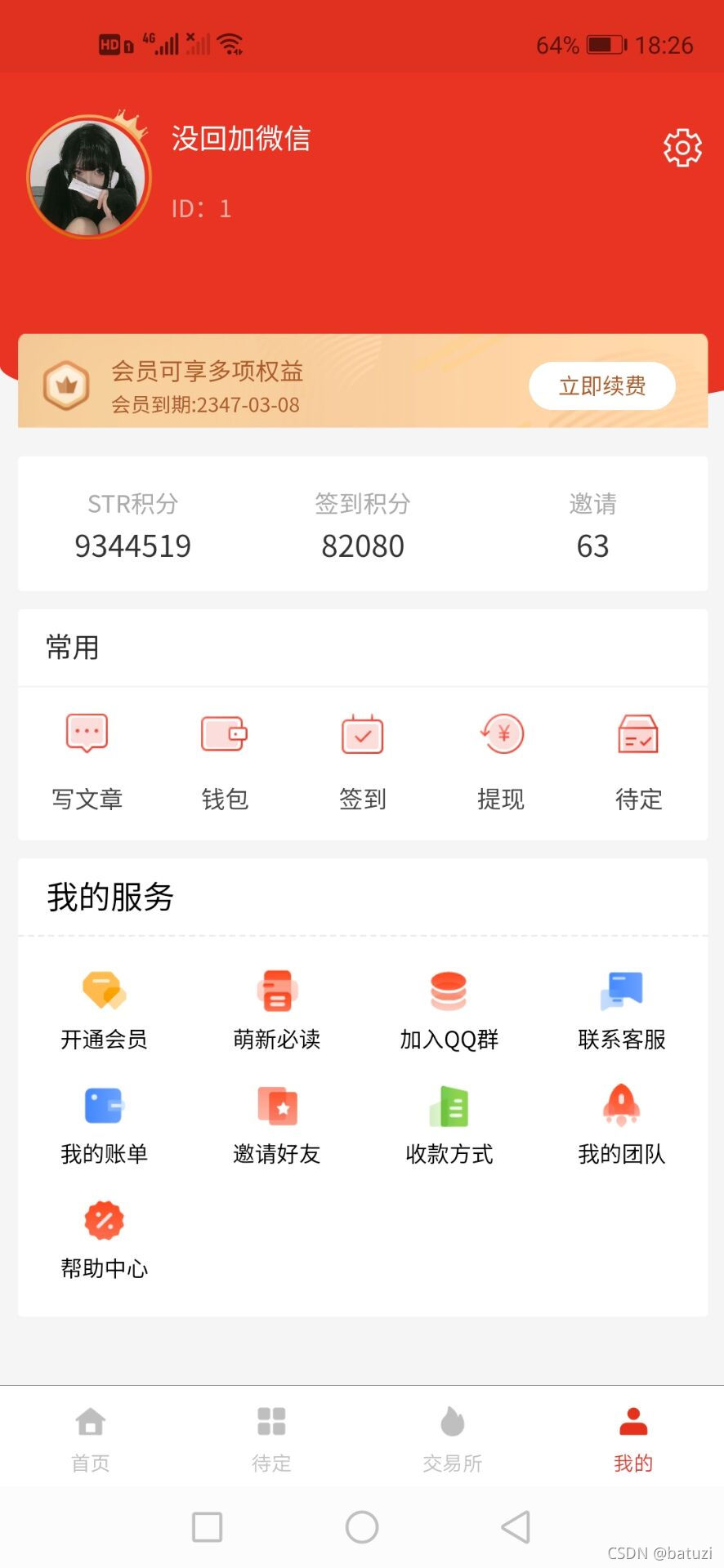Tap the profile avatar picture
The image size is (724, 1568).
88,177
